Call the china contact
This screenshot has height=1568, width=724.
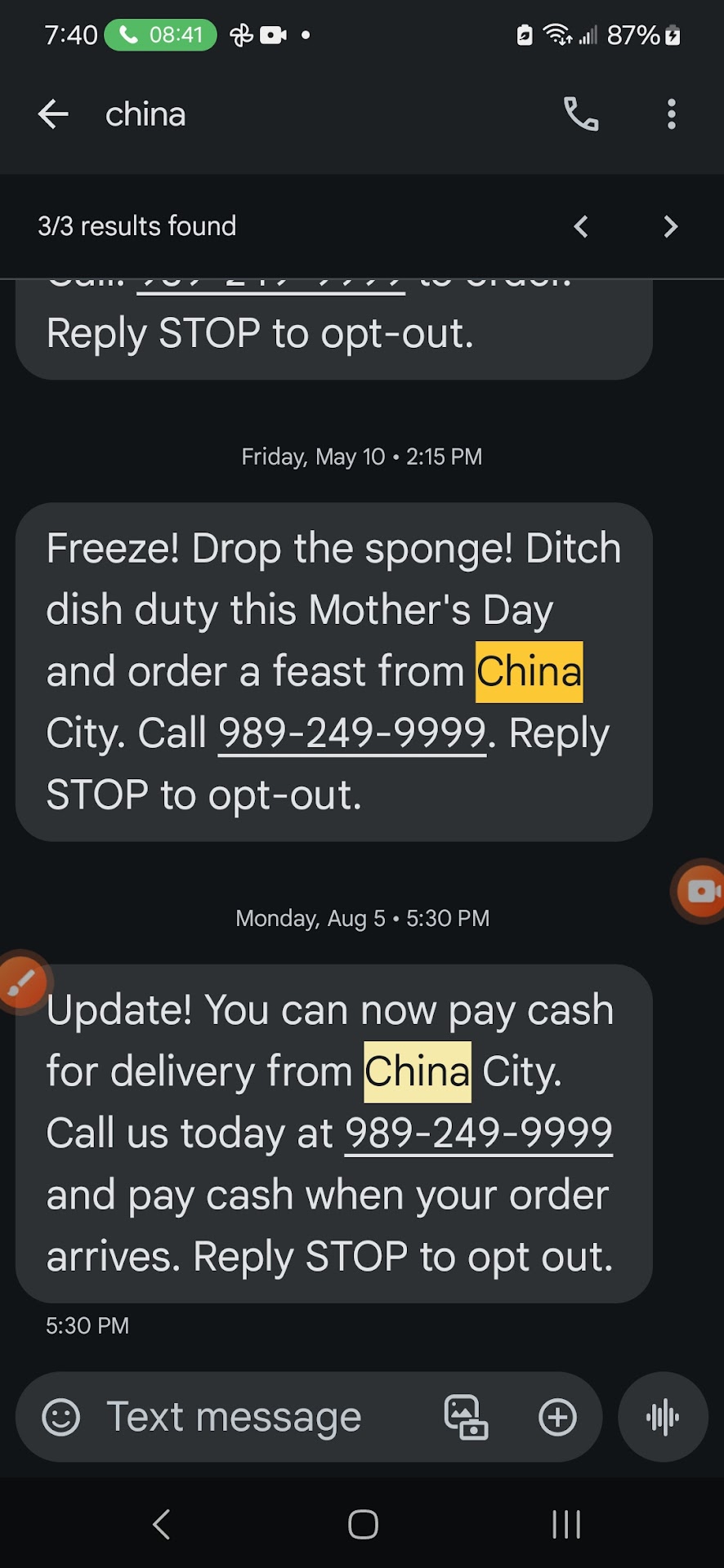[x=581, y=114]
